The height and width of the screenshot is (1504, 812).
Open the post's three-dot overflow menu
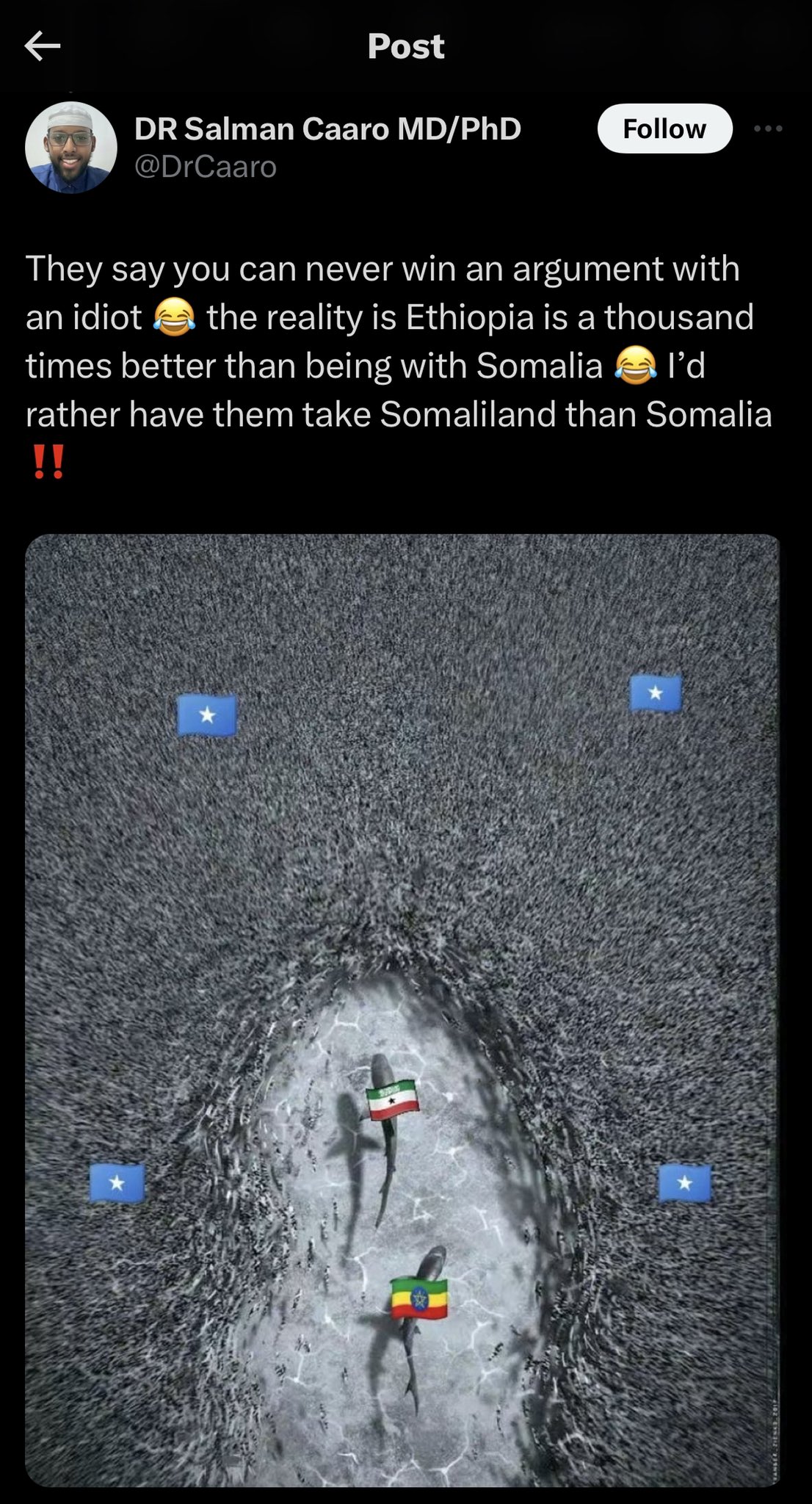[x=768, y=129]
